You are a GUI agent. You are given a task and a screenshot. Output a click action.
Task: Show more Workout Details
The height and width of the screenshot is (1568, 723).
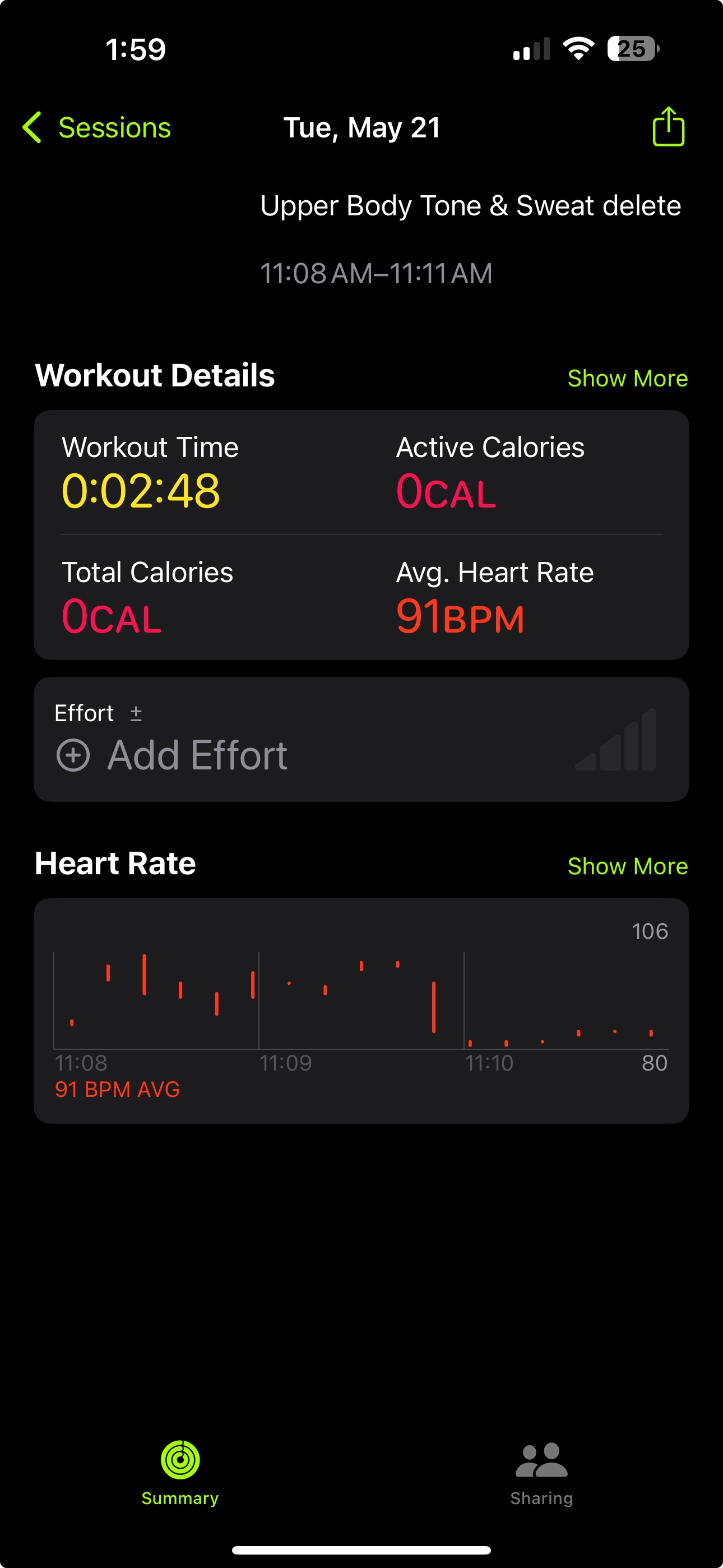(x=628, y=378)
